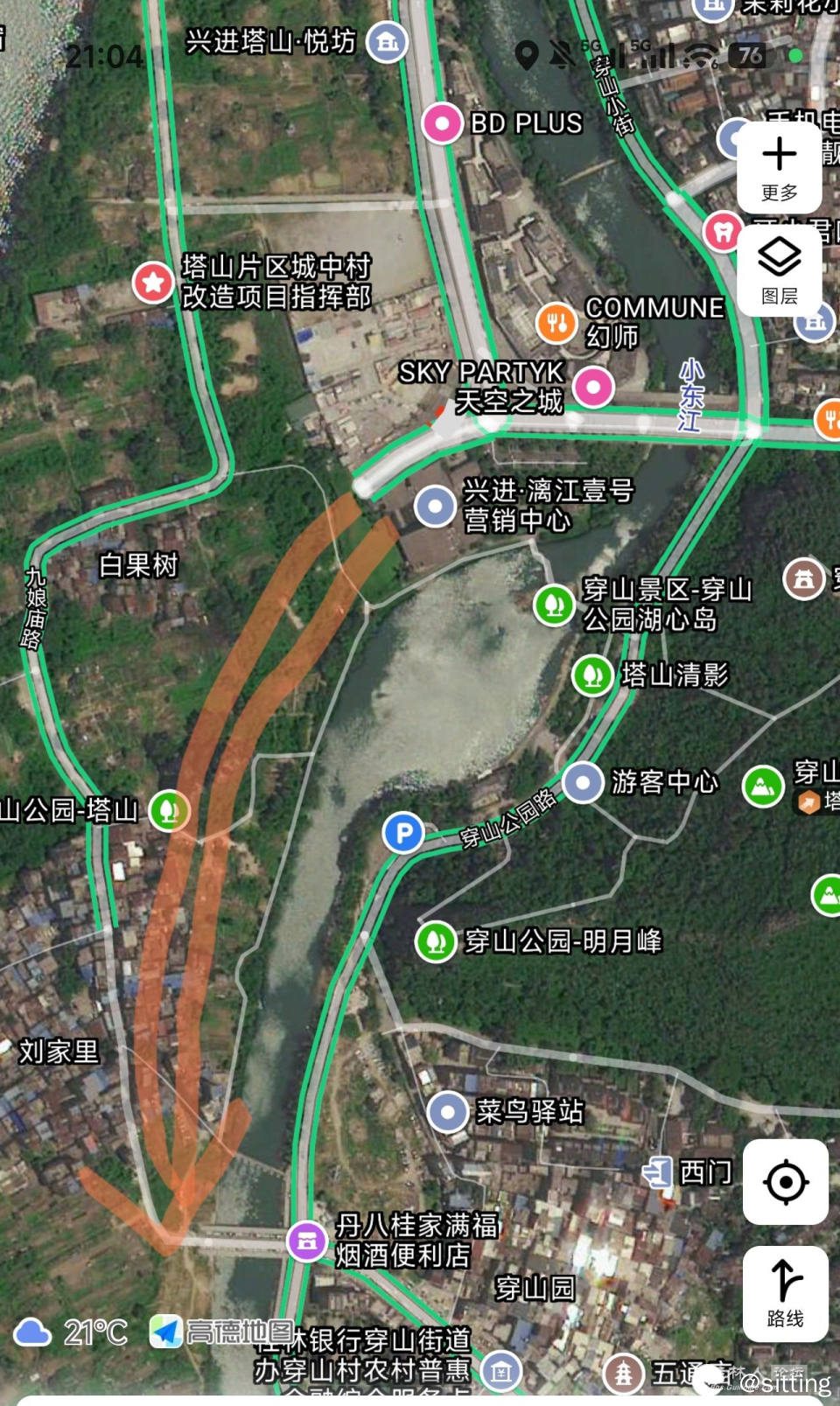The image size is (840, 1406).
Task: Select the 穿山公园-明月峰 marker
Action: pos(435,941)
